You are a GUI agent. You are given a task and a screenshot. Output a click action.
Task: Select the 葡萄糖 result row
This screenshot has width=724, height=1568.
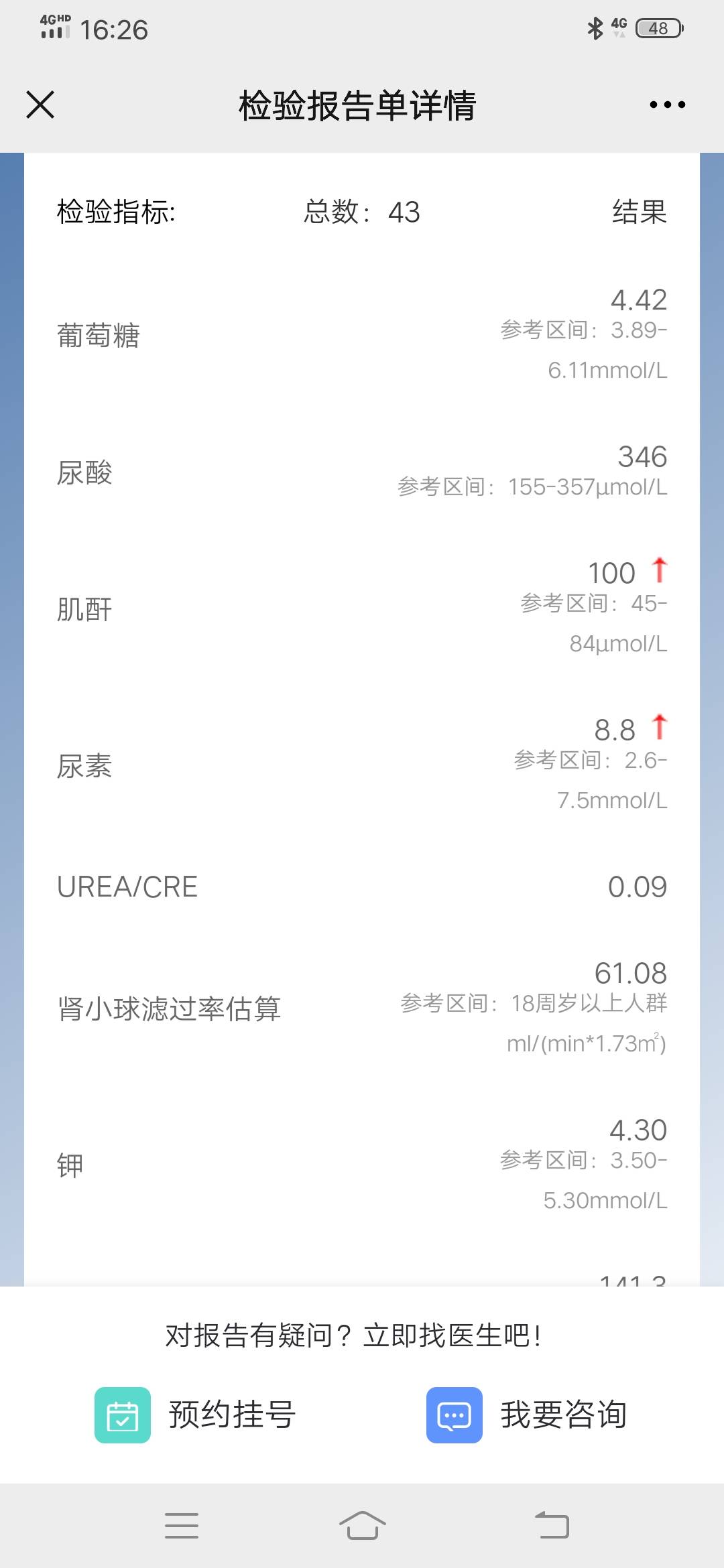point(362,335)
